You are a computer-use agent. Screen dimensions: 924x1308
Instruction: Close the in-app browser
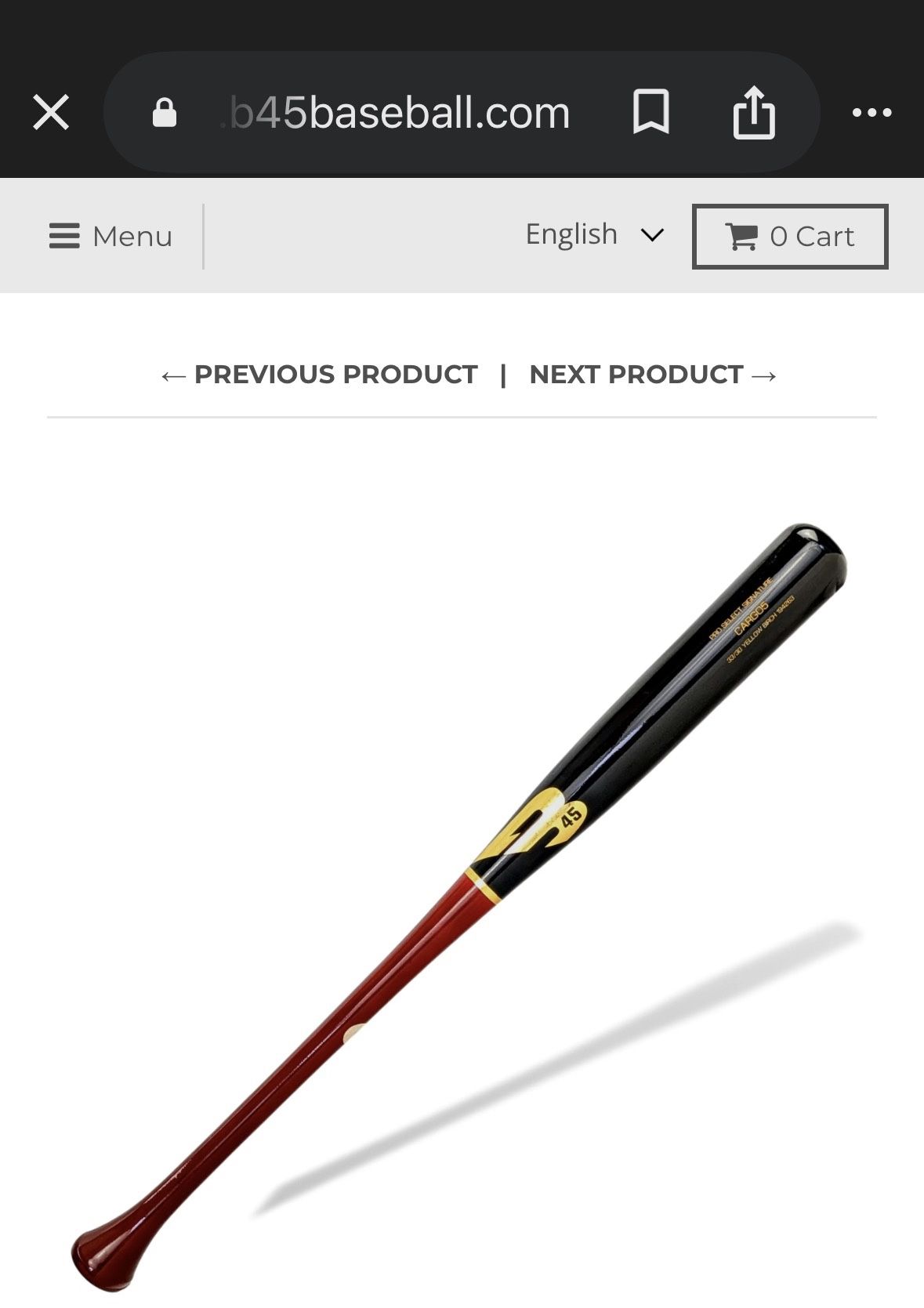[x=51, y=112]
